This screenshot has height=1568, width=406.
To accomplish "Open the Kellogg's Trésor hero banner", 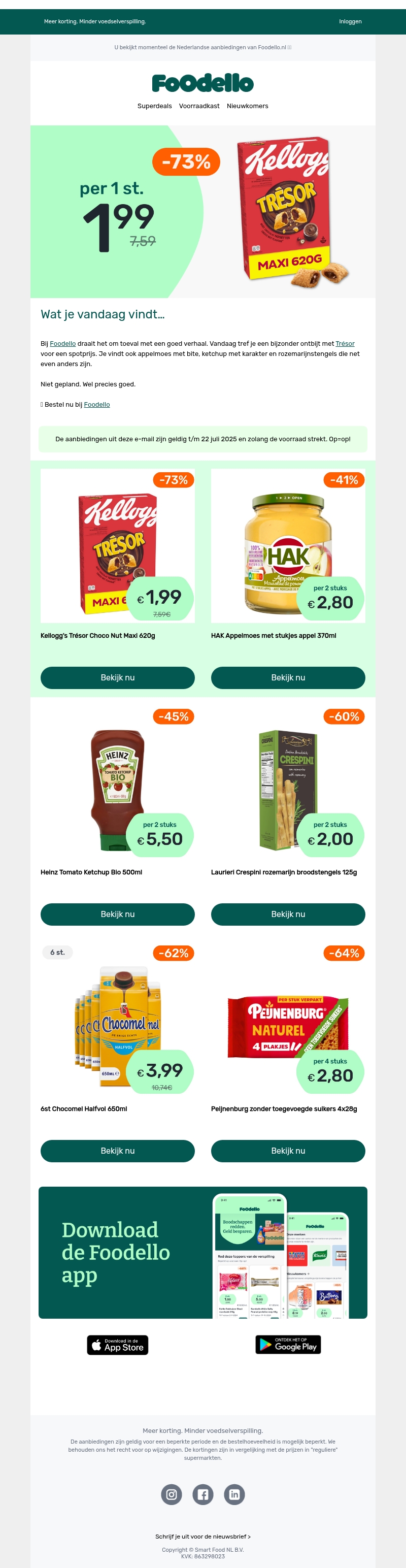I will pos(202,211).
